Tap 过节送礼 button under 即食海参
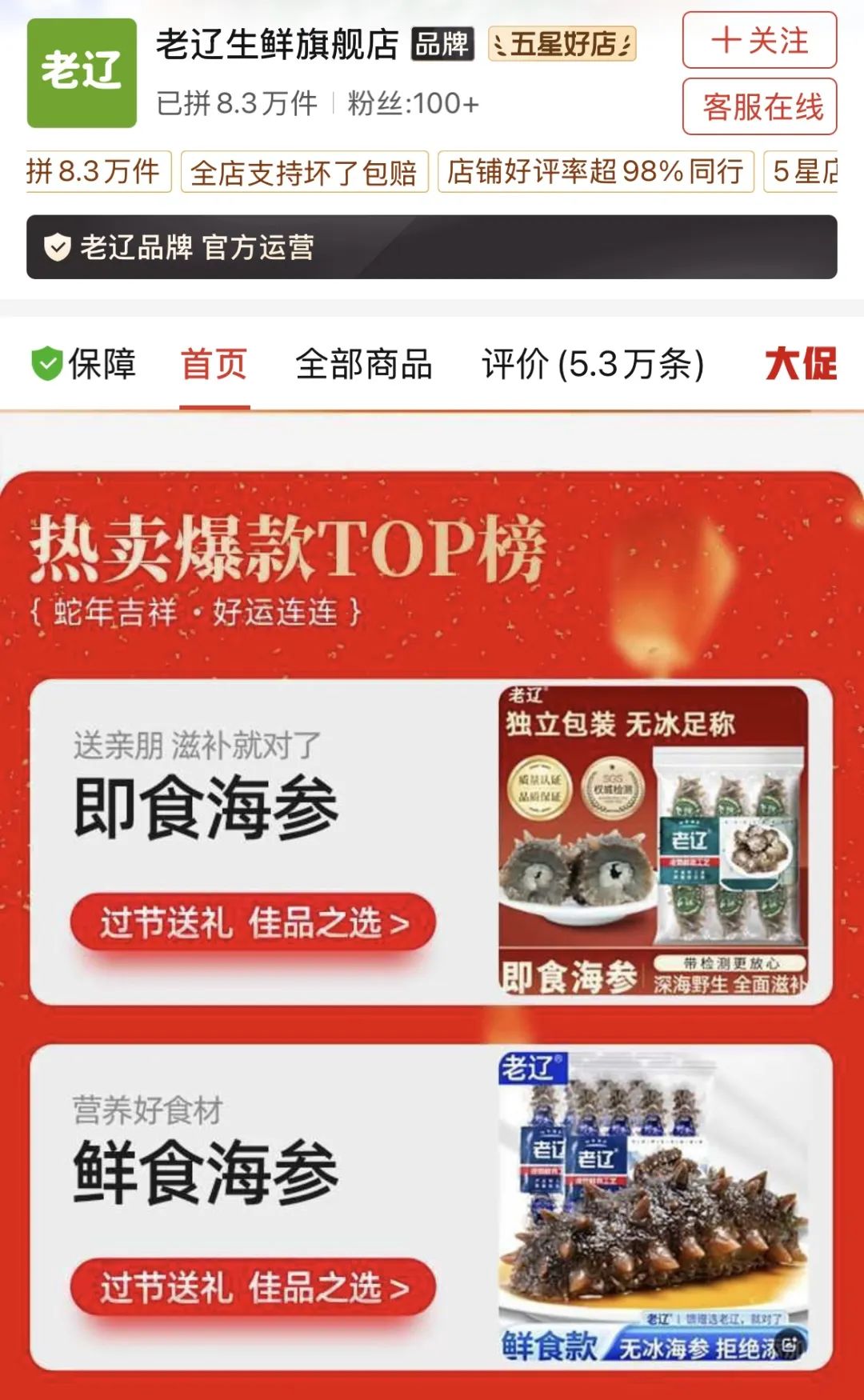The width and height of the screenshot is (864, 1400). [254, 923]
